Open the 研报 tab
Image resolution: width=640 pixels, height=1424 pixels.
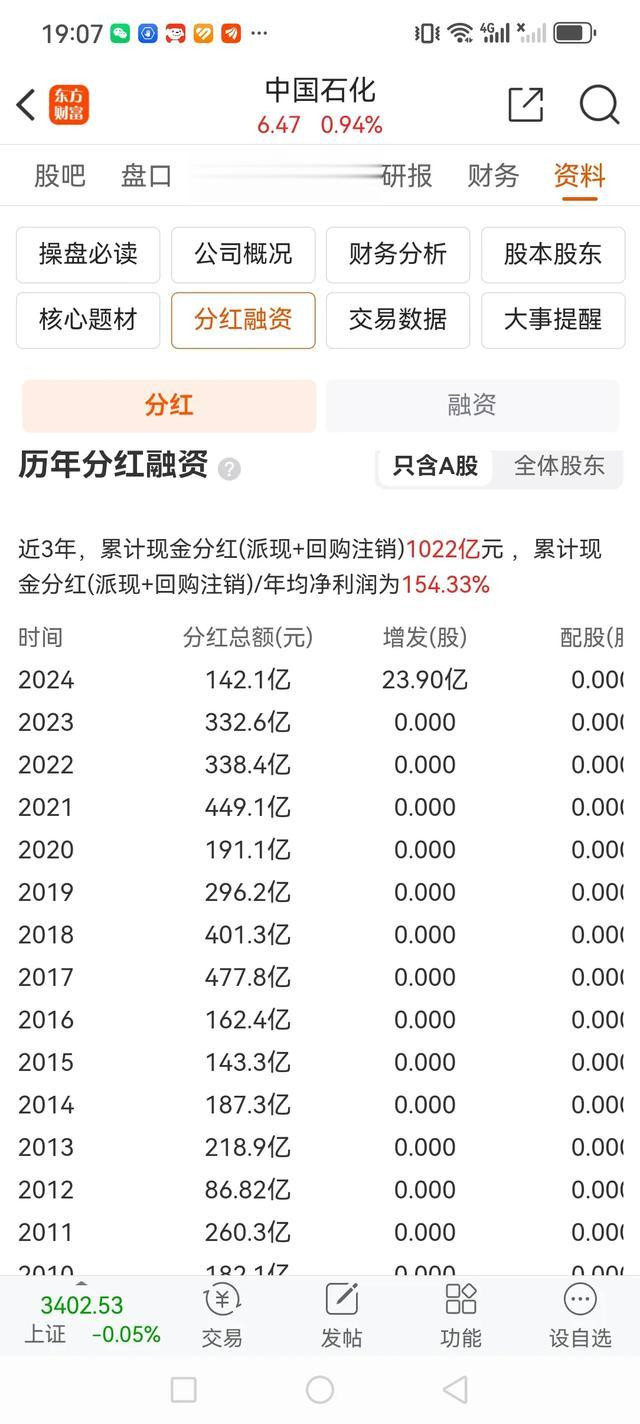pyautogui.click(x=407, y=176)
